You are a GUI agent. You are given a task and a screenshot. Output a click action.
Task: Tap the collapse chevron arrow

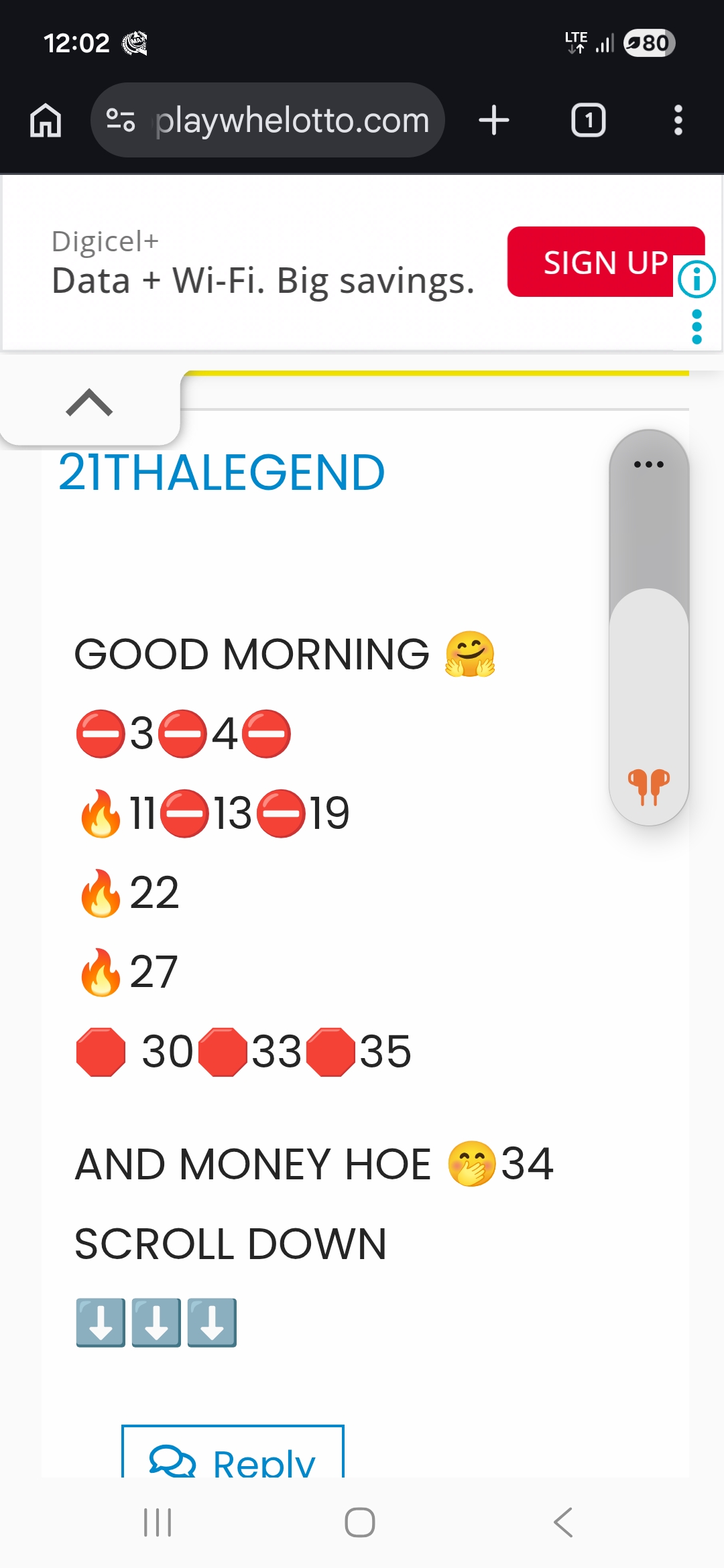tap(89, 403)
